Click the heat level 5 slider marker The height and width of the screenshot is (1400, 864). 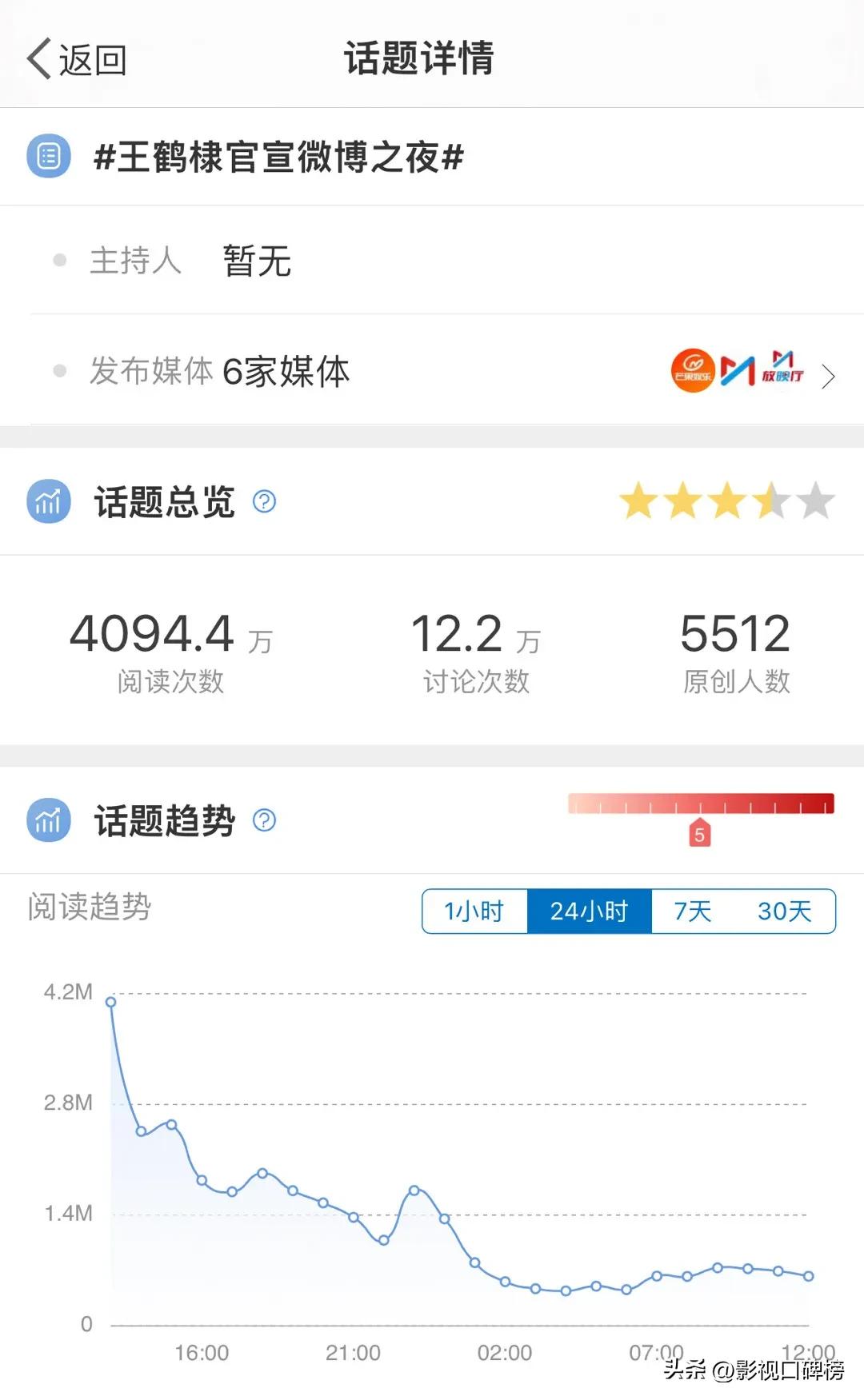click(699, 834)
